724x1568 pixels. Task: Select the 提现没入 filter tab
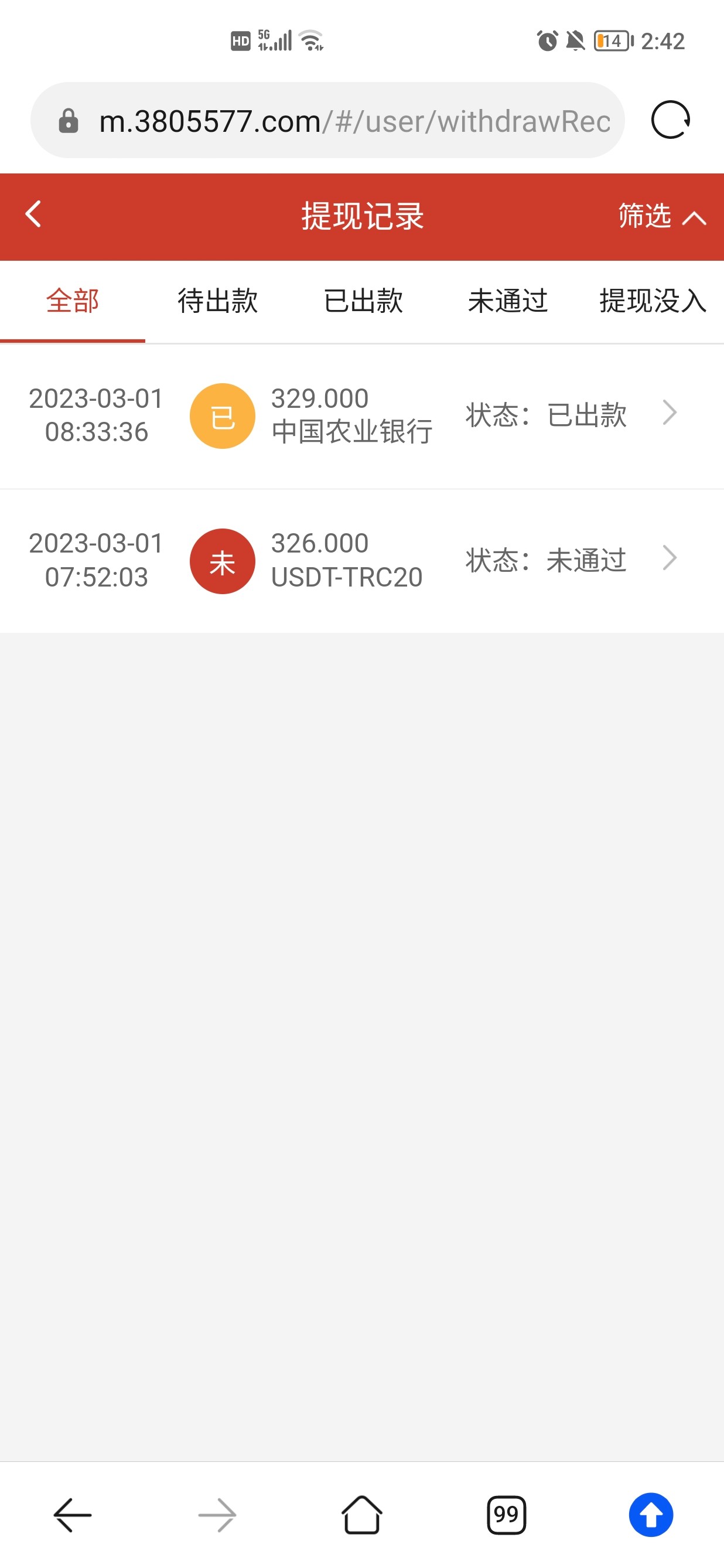point(651,301)
